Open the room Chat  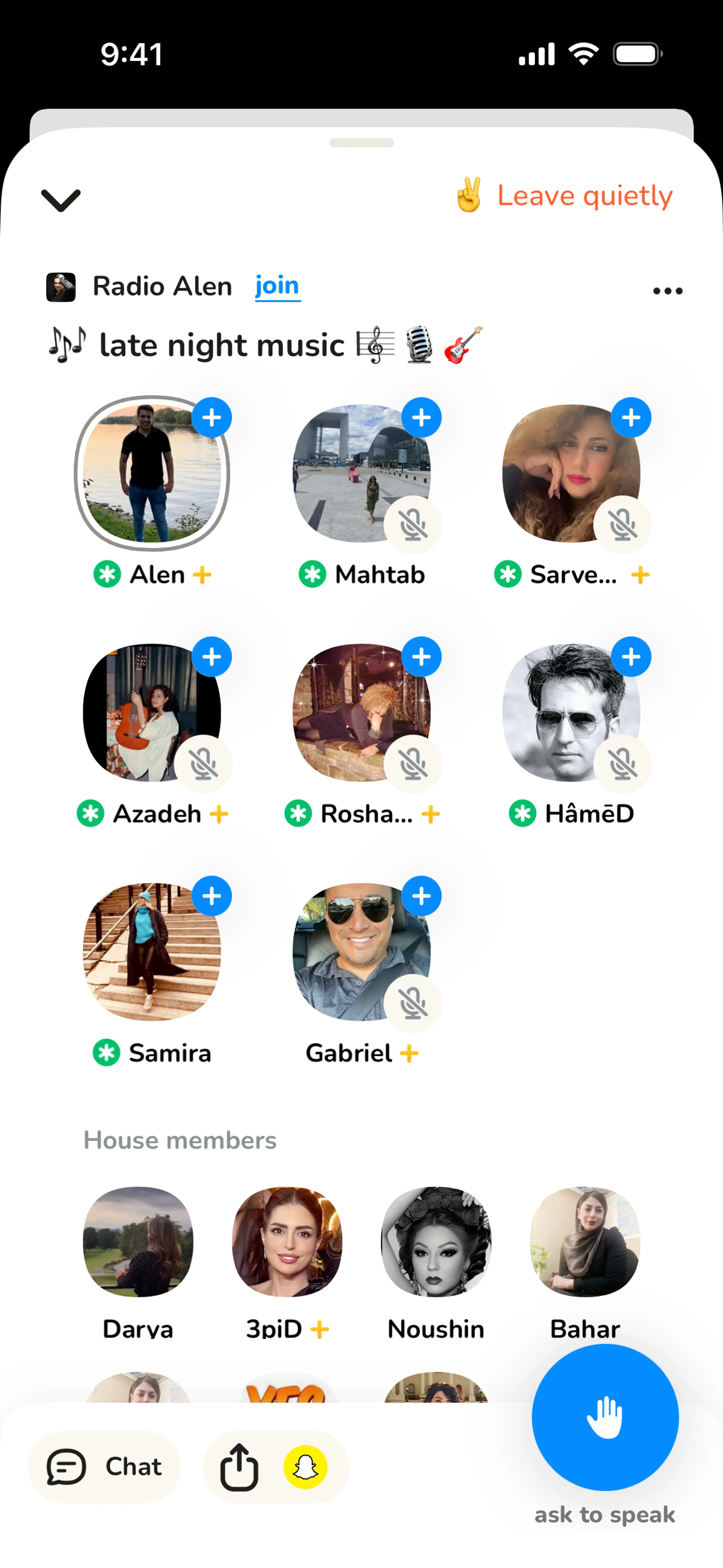point(104,1466)
